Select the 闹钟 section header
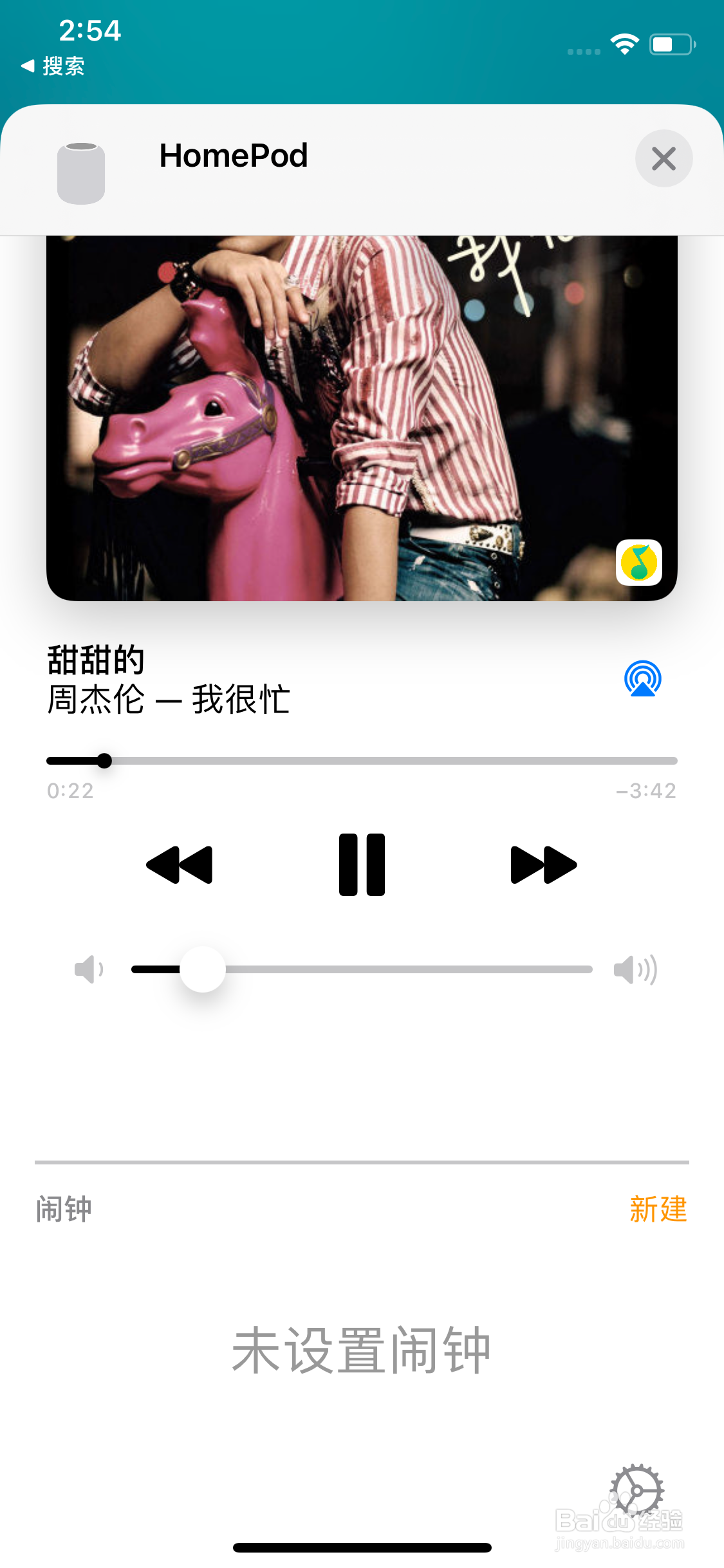The height and width of the screenshot is (1568, 724). (x=64, y=1209)
